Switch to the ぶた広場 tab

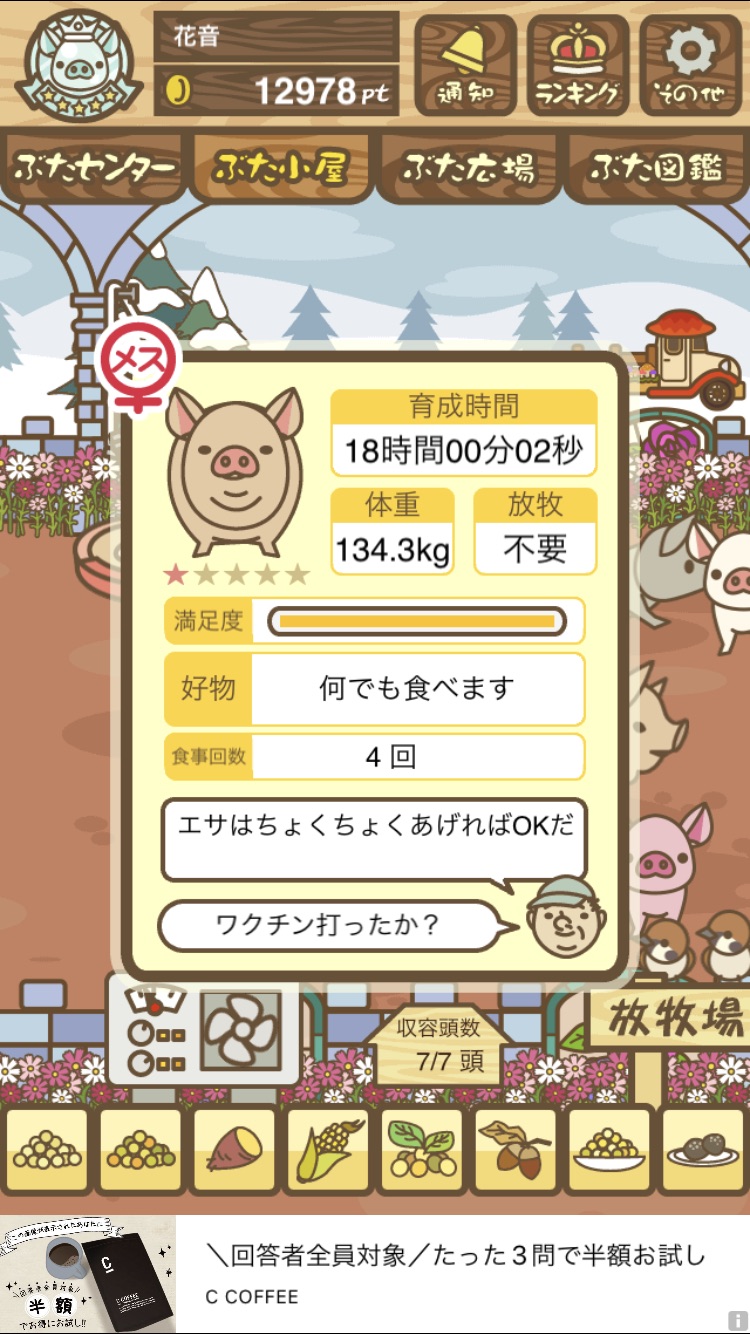[468, 168]
